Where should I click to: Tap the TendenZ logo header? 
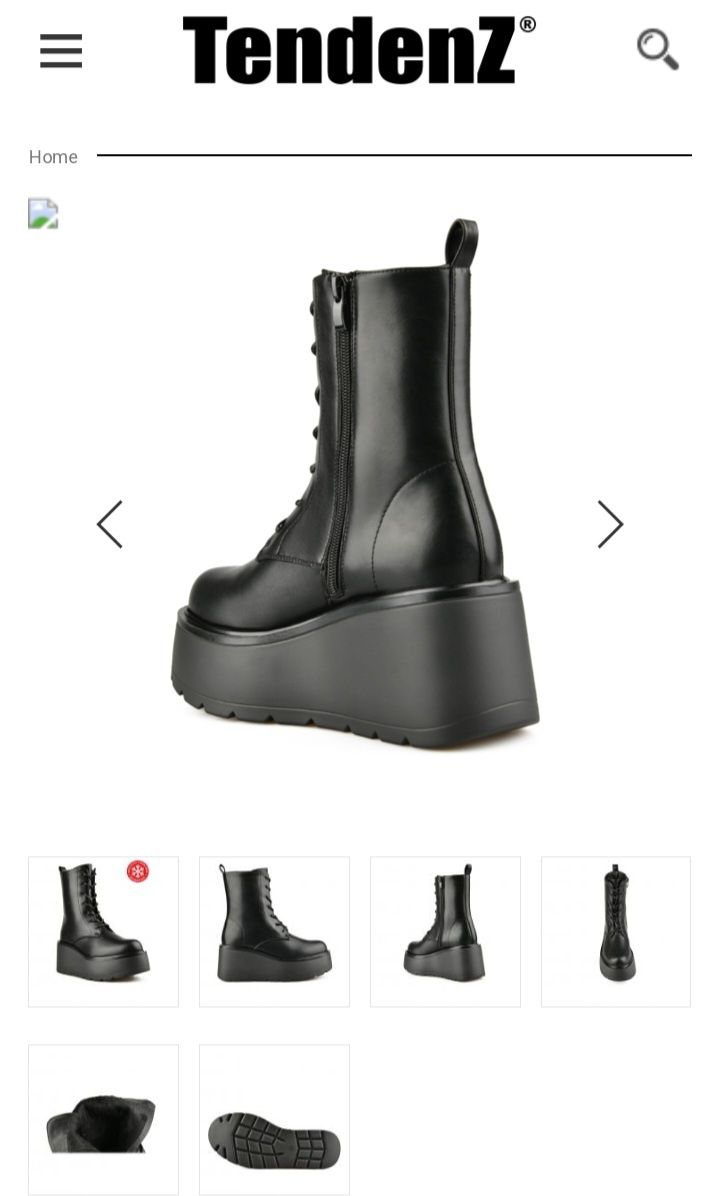pyautogui.click(x=358, y=50)
